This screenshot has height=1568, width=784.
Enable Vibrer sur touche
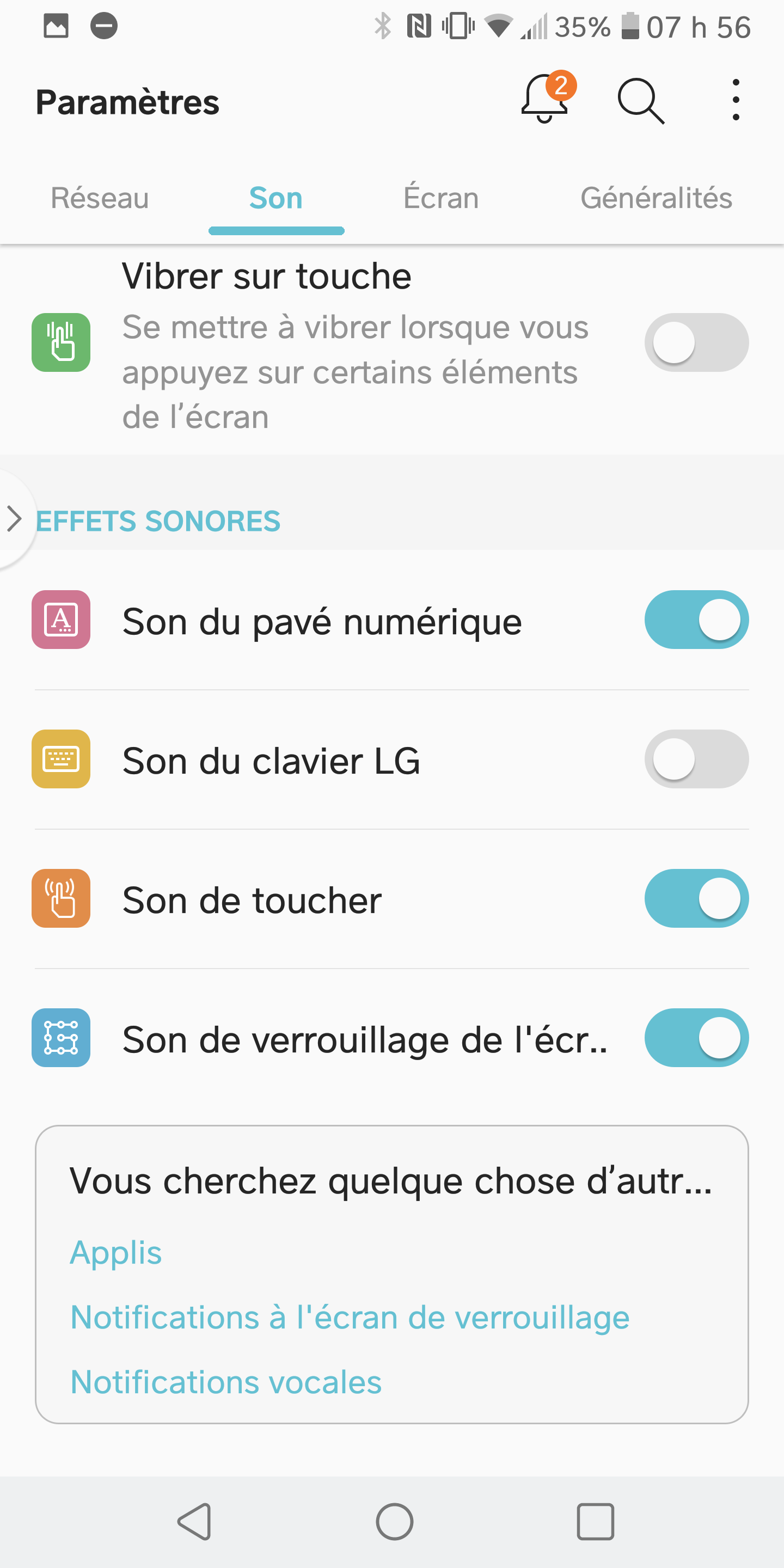696,342
